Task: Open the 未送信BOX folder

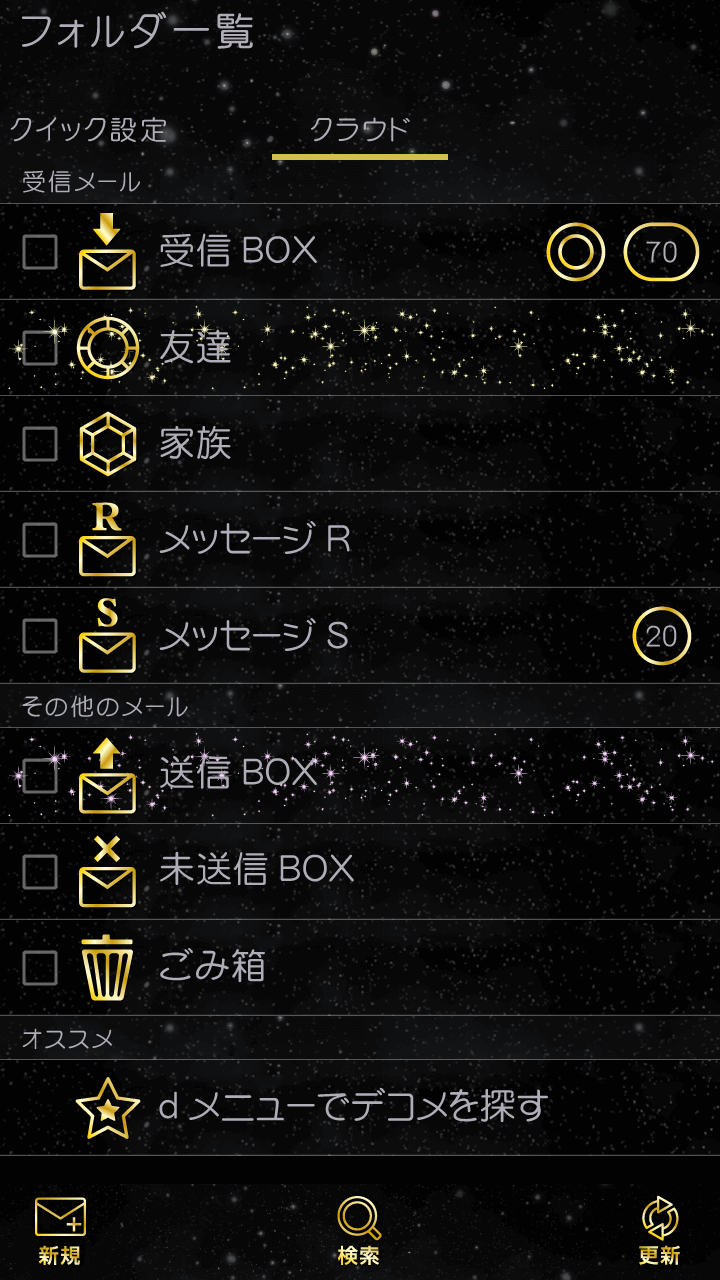Action: (x=257, y=870)
